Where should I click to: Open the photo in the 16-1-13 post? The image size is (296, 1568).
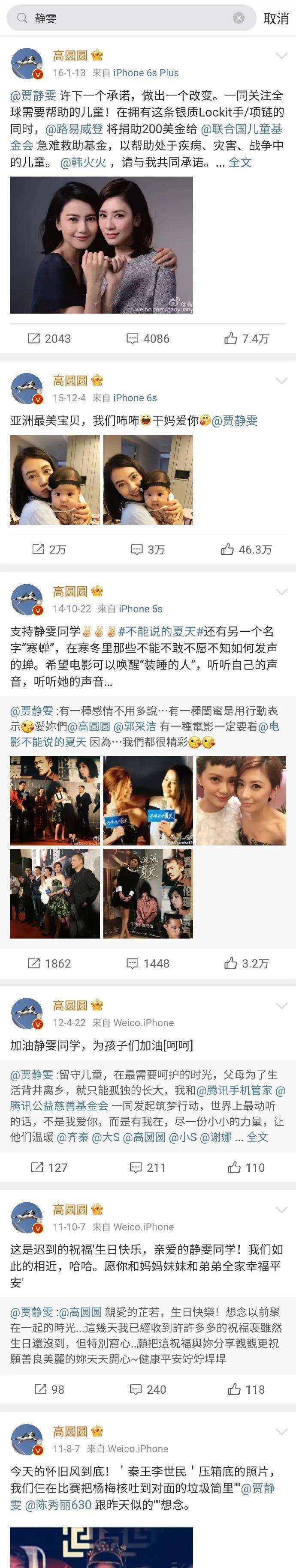click(101, 245)
